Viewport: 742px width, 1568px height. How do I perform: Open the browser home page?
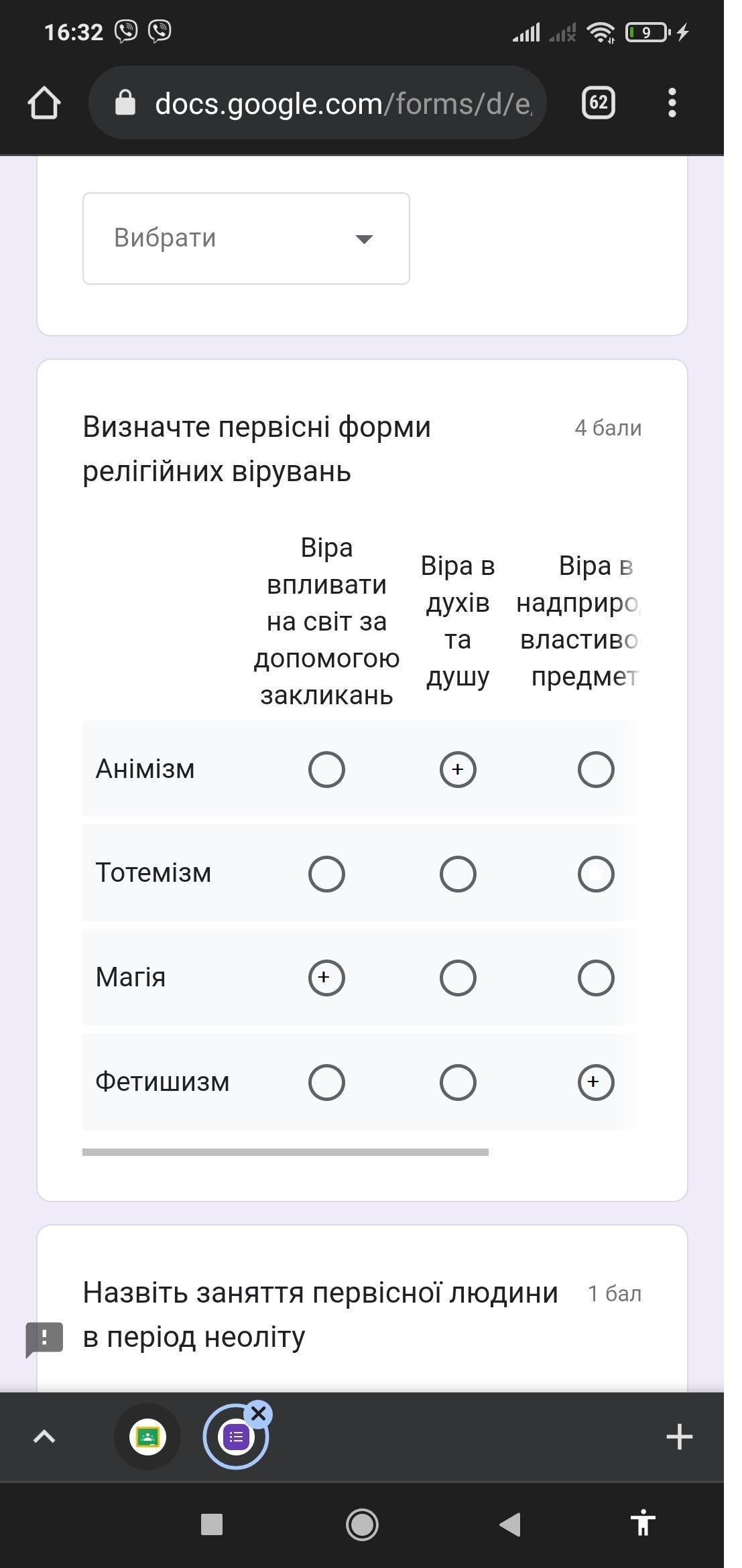(44, 103)
